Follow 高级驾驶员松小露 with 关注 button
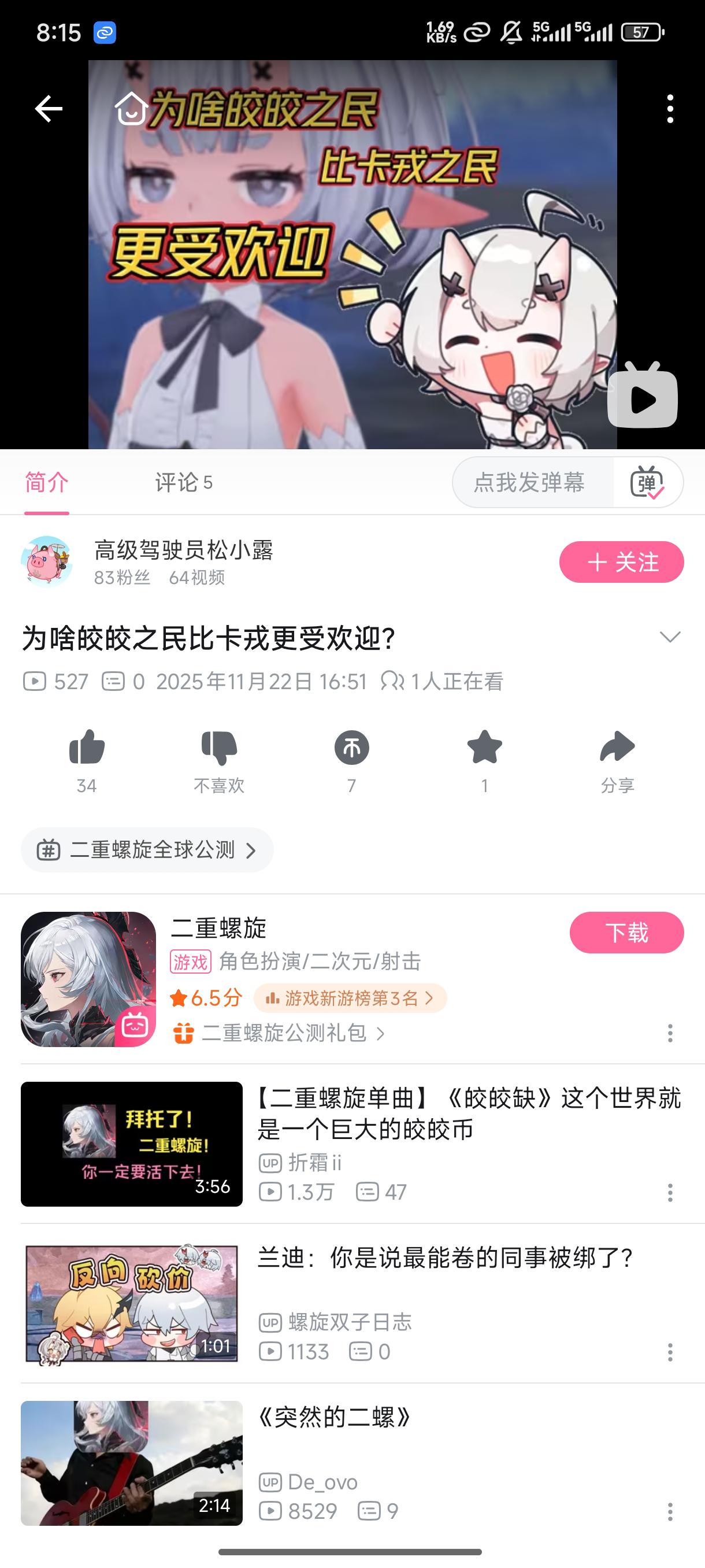Screen dimensions: 705x1568 (x=621, y=562)
